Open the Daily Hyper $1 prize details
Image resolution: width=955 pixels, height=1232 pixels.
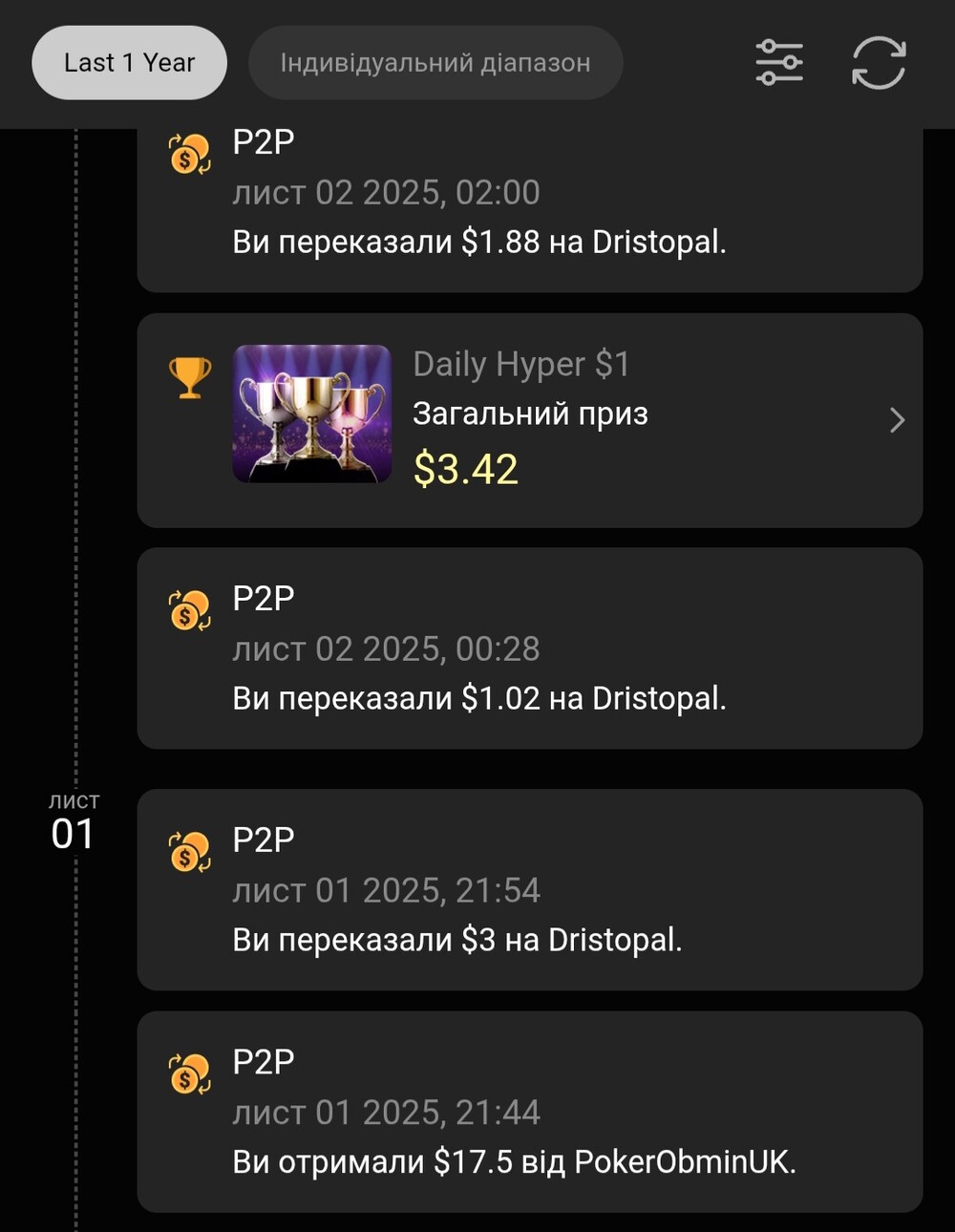(x=530, y=420)
